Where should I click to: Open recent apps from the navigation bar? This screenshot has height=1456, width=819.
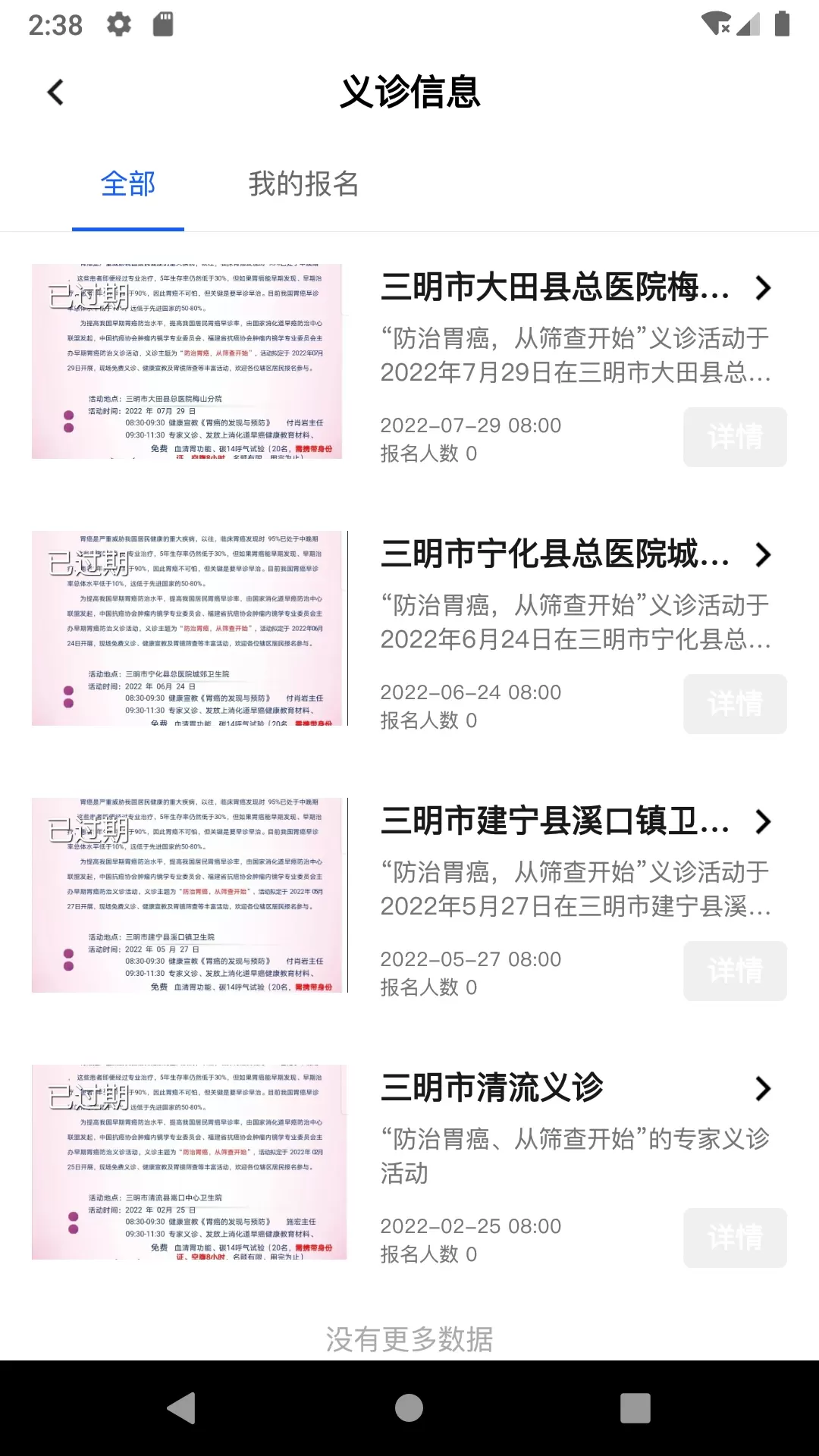635,1408
